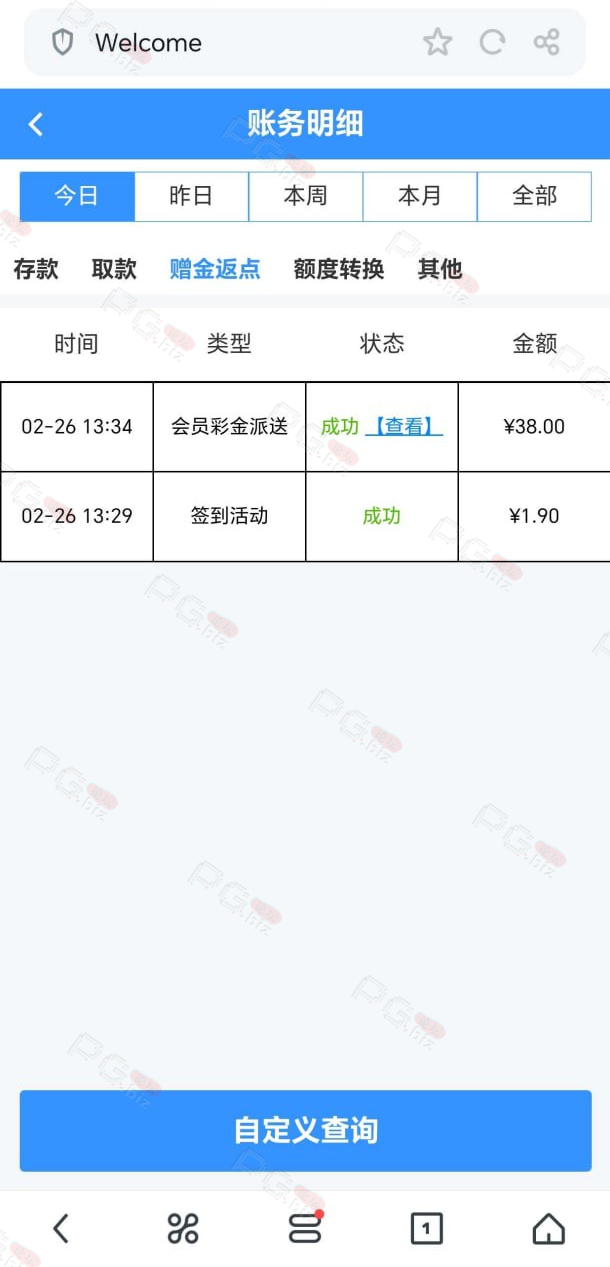Screen dimensions: 610x1267
Task: Show records for 本月
Action: click(420, 196)
